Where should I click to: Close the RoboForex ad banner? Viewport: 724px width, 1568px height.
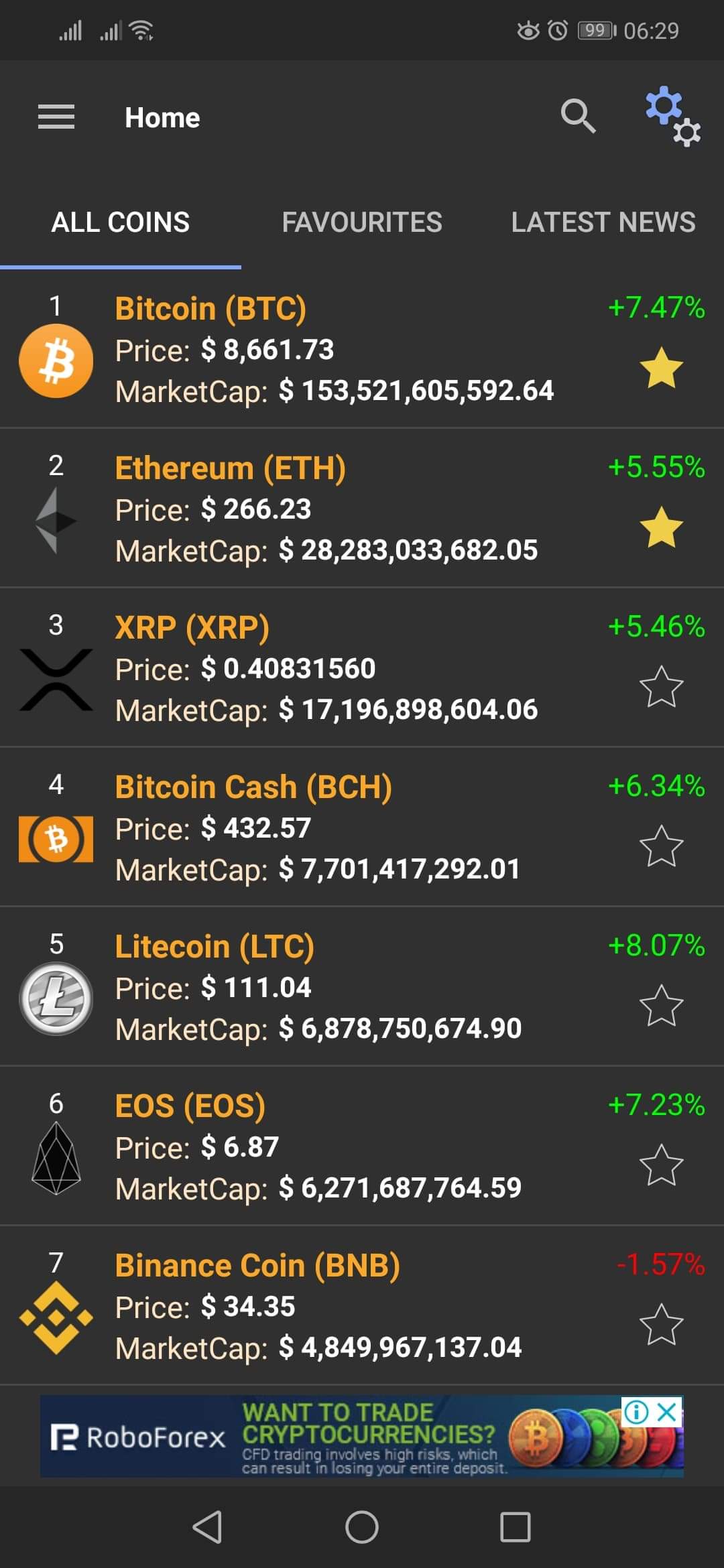[668, 1412]
